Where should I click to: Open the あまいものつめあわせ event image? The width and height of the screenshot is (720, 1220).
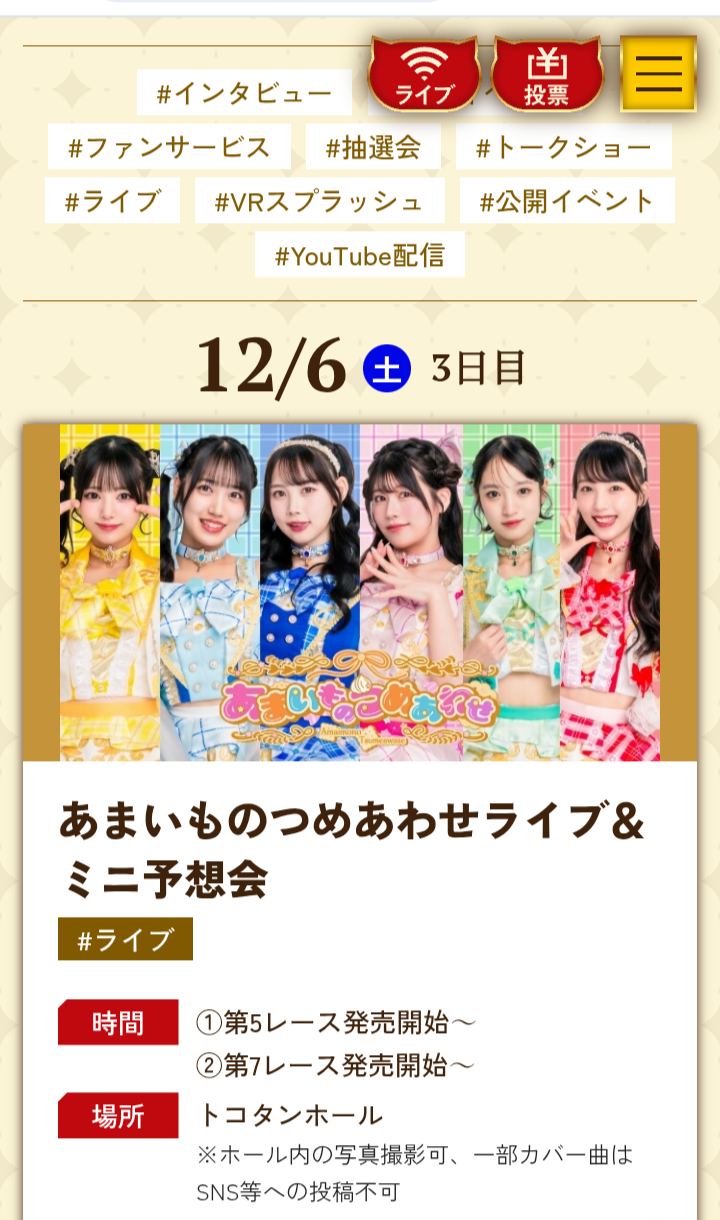pyautogui.click(x=360, y=592)
